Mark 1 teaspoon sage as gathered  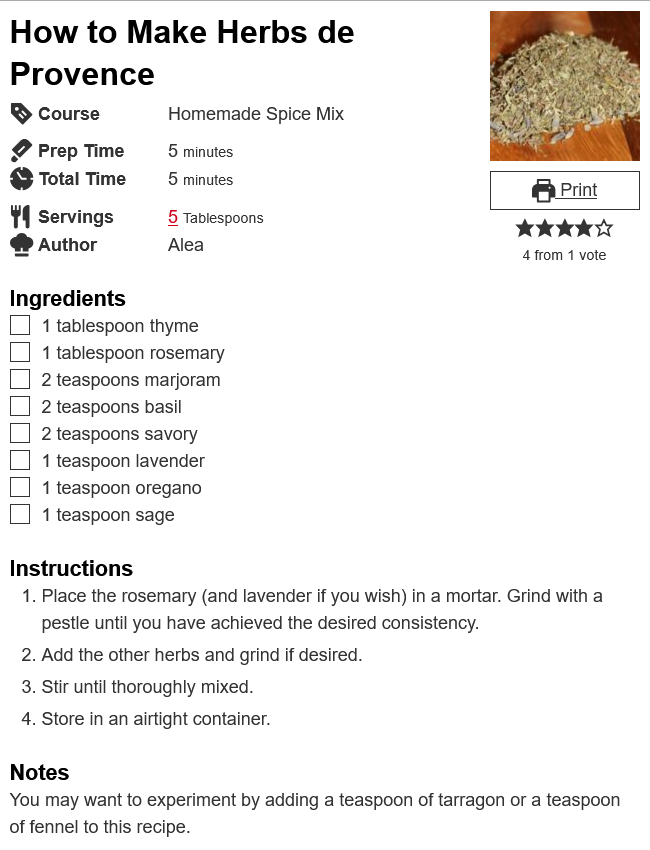coord(20,514)
